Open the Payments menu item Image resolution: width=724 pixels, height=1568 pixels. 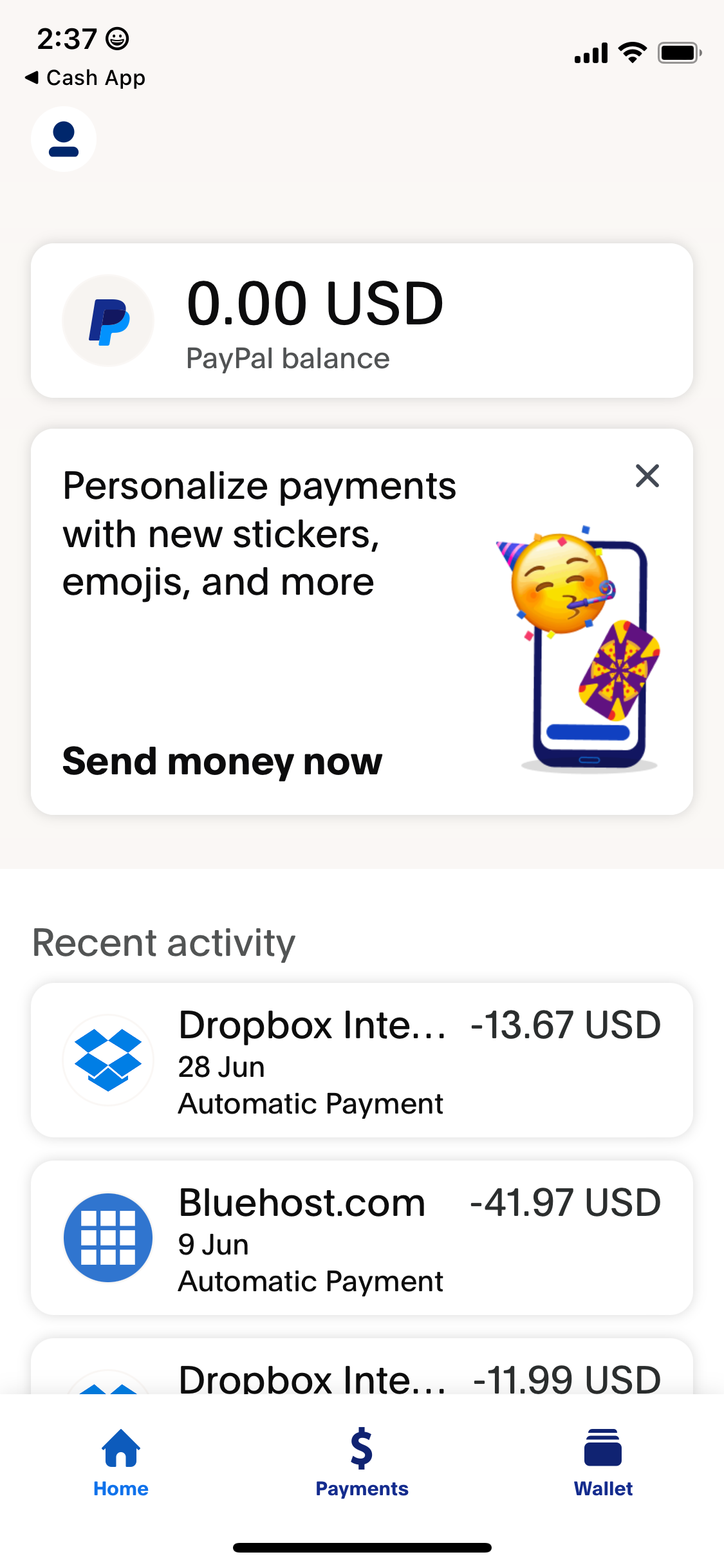(362, 1474)
